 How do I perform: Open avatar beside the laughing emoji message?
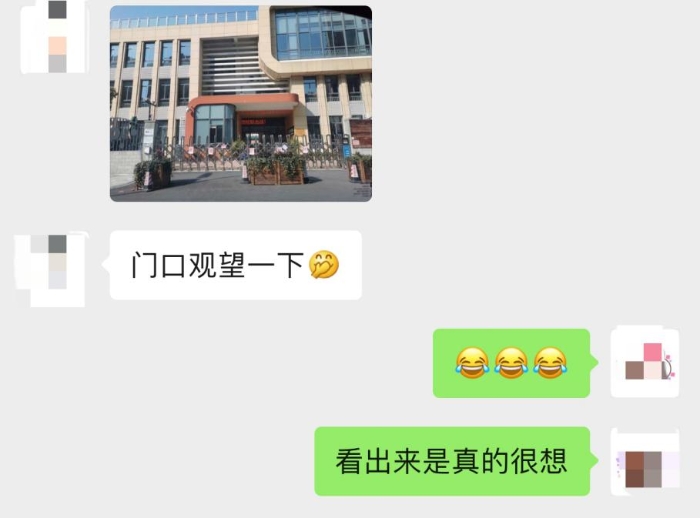coord(645,362)
